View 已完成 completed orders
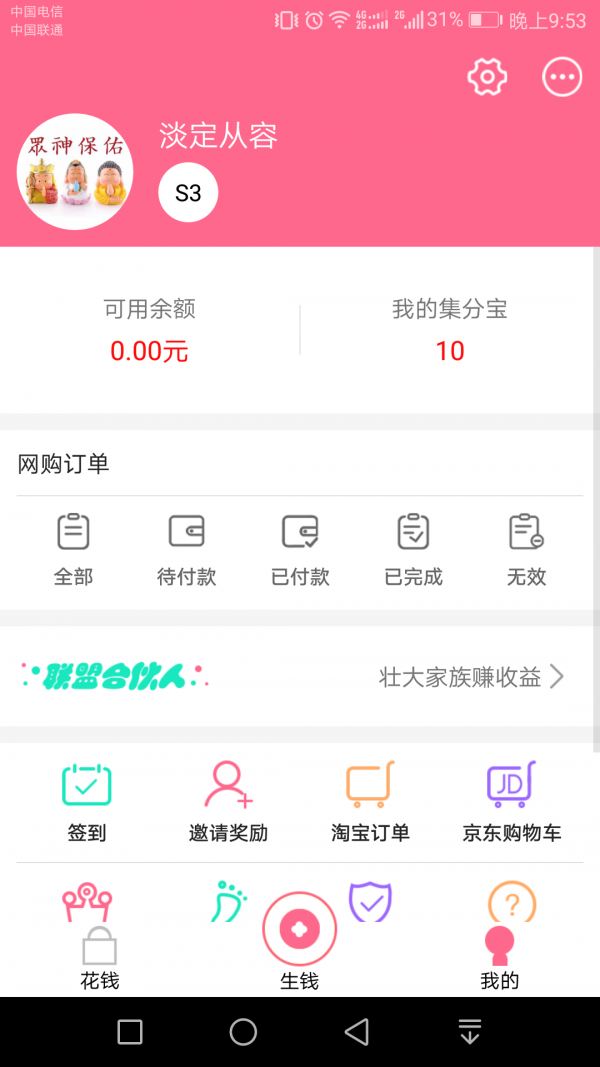The width and height of the screenshot is (600, 1067). (x=413, y=549)
